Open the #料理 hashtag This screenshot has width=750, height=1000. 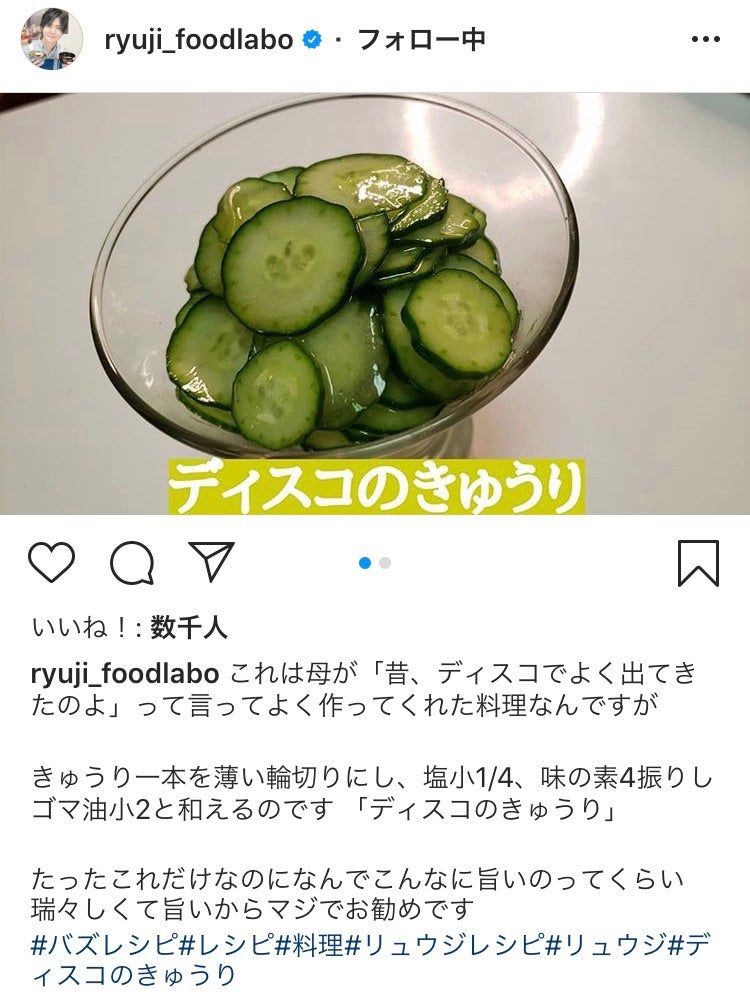click(x=308, y=943)
